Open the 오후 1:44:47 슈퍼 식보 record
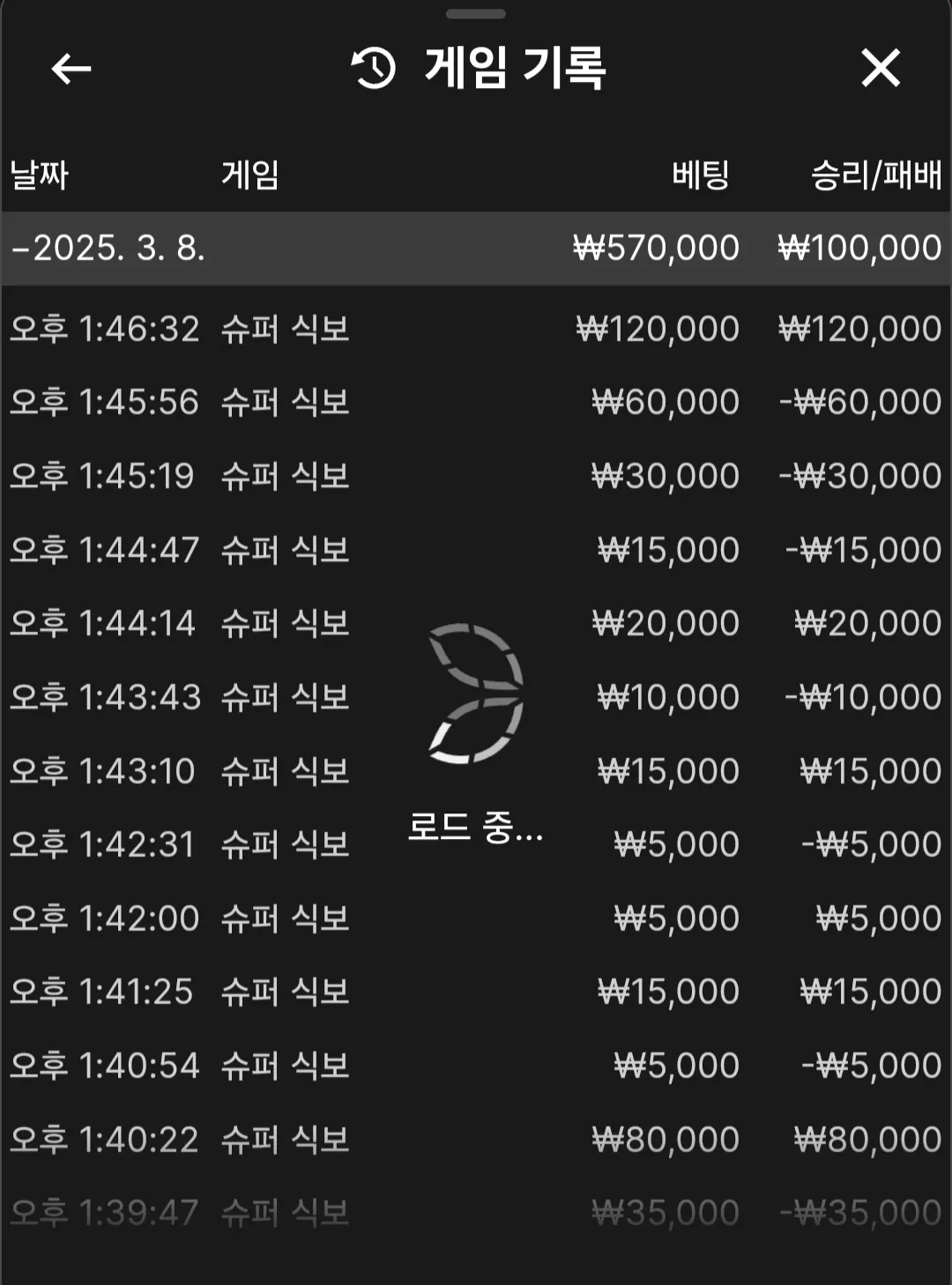The image size is (952, 1285). (476, 550)
